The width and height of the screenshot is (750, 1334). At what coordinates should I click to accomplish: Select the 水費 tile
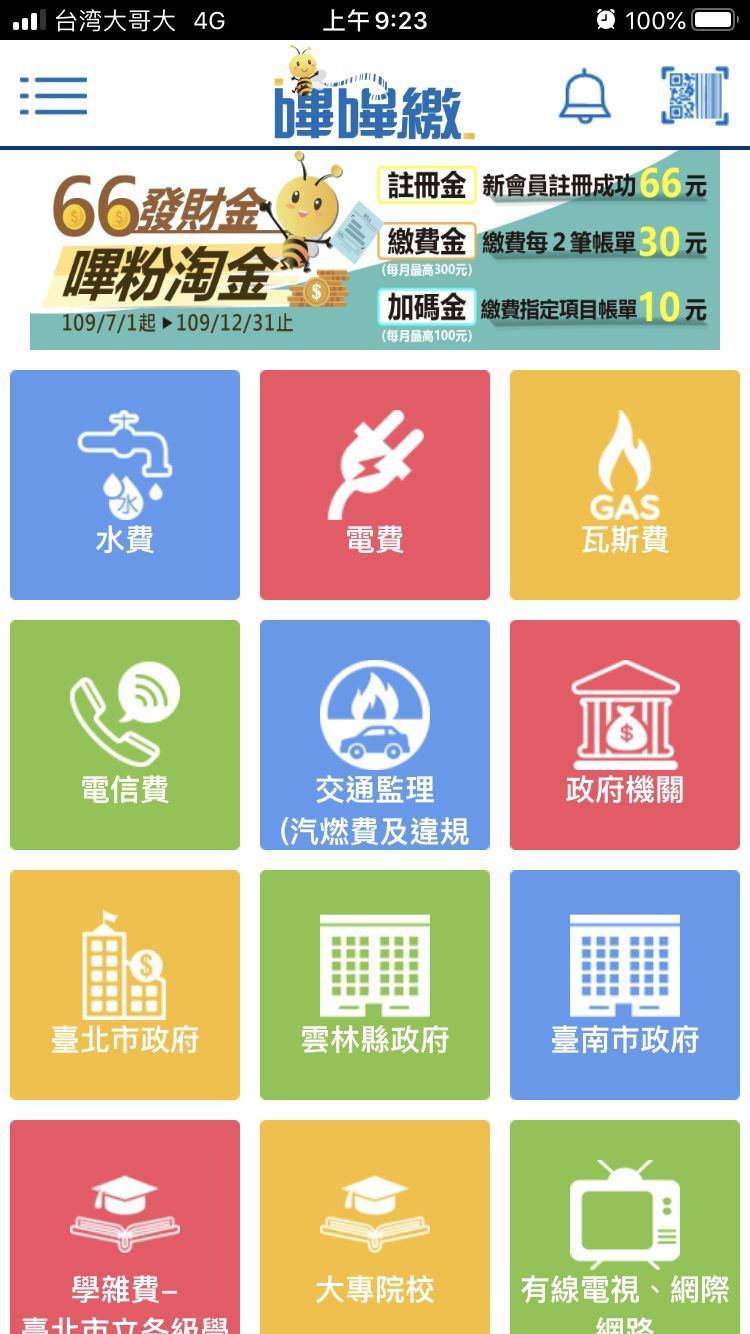(125, 485)
